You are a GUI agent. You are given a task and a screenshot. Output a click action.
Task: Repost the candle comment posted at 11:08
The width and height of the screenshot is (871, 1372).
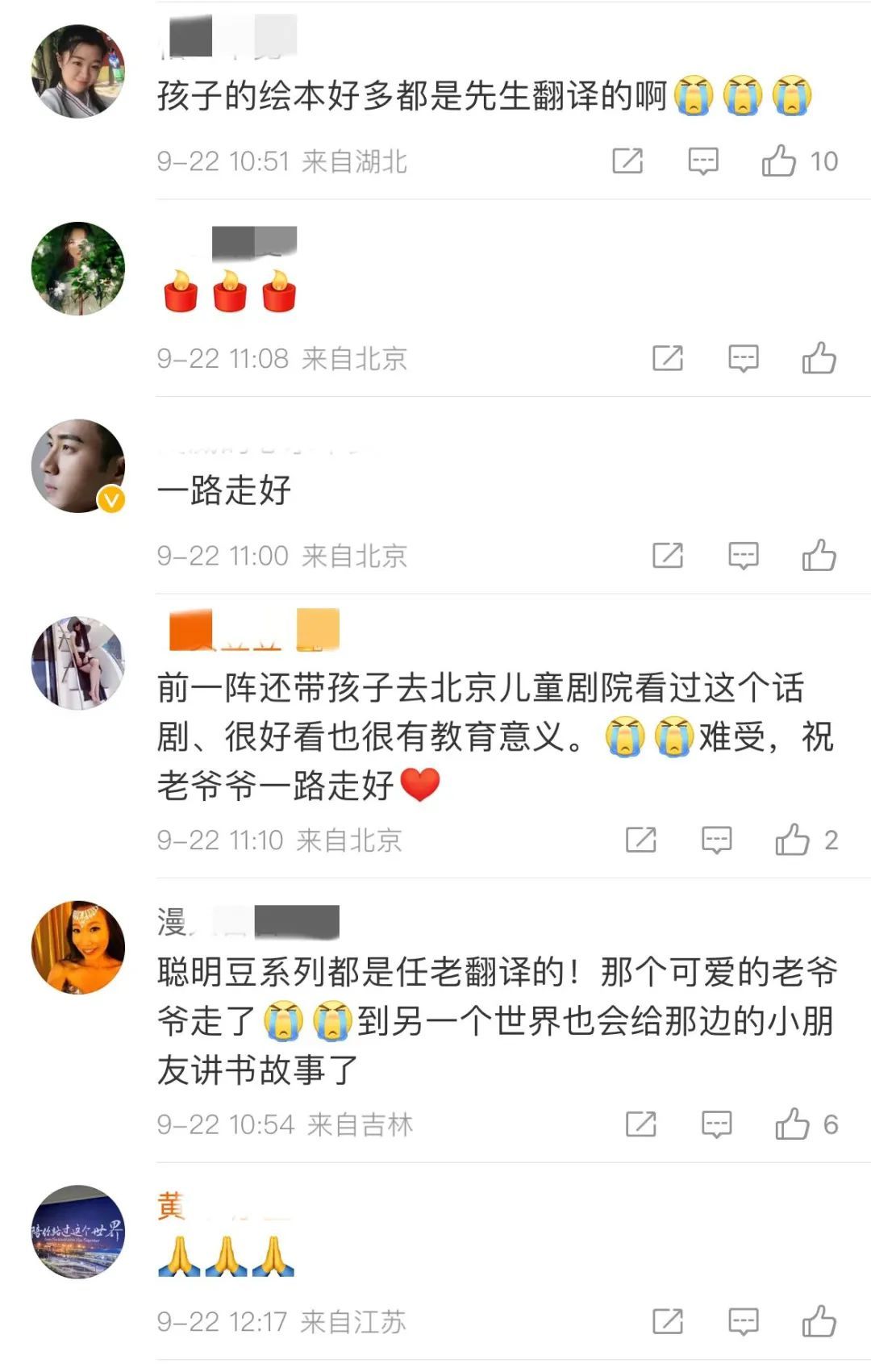667,358
